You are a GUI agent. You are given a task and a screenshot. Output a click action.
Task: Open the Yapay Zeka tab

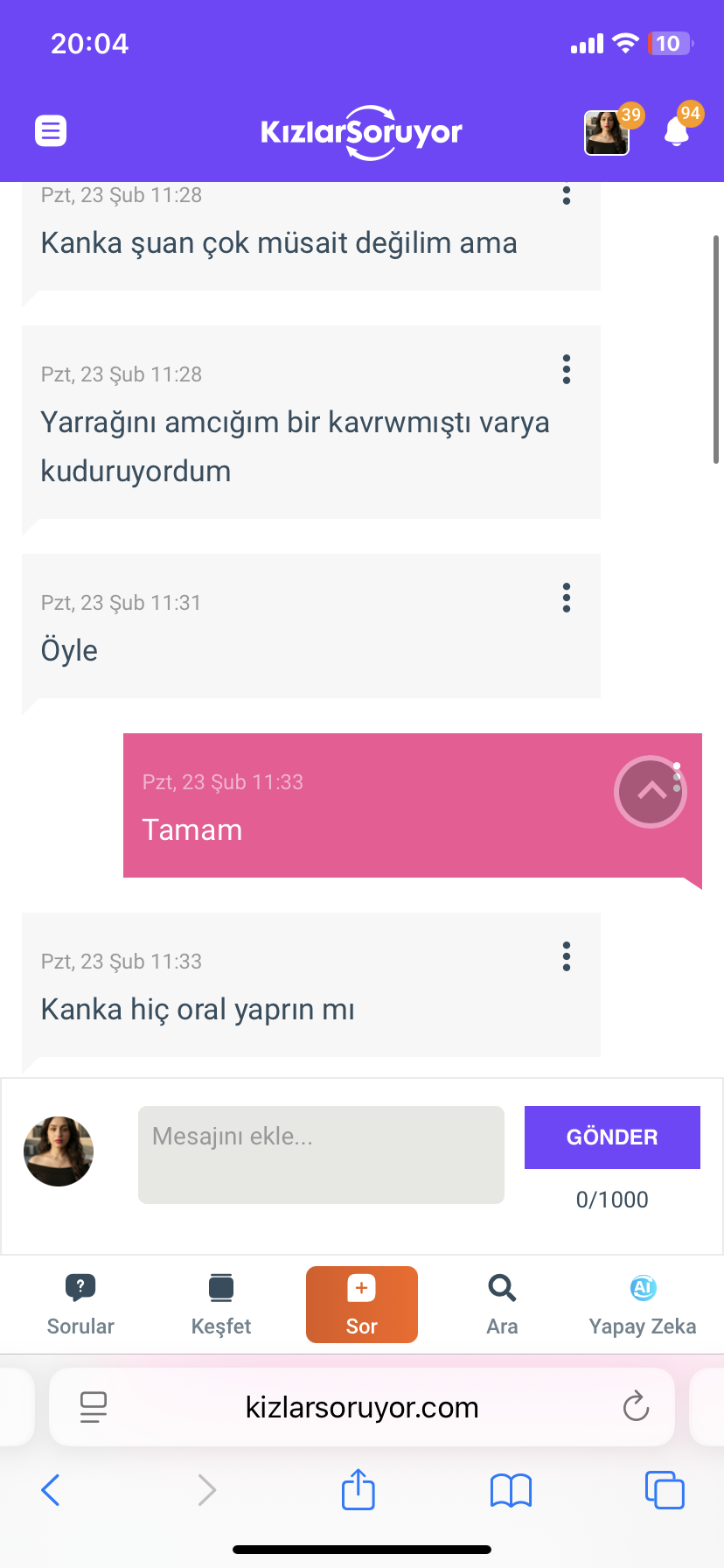click(643, 1305)
